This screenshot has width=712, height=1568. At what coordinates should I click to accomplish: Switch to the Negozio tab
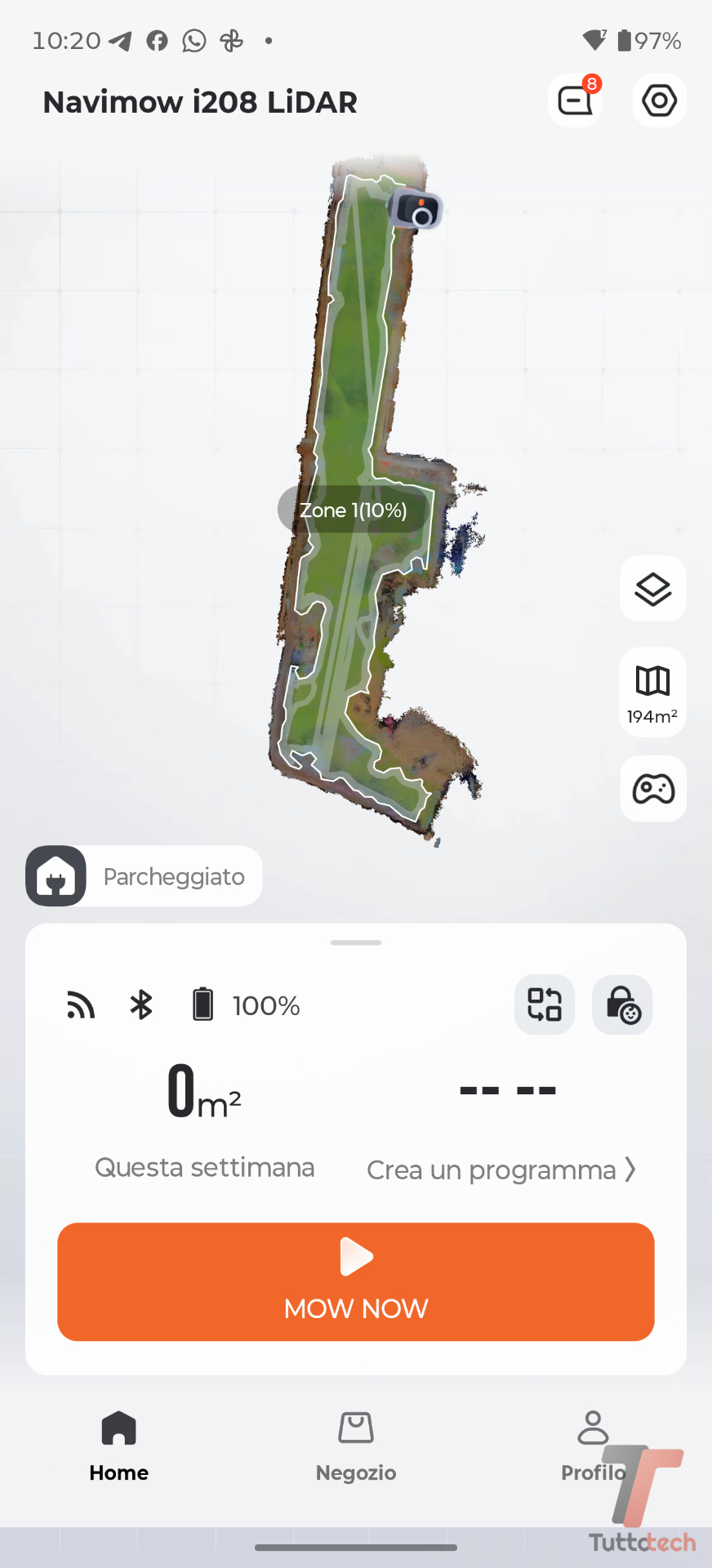[356, 1447]
